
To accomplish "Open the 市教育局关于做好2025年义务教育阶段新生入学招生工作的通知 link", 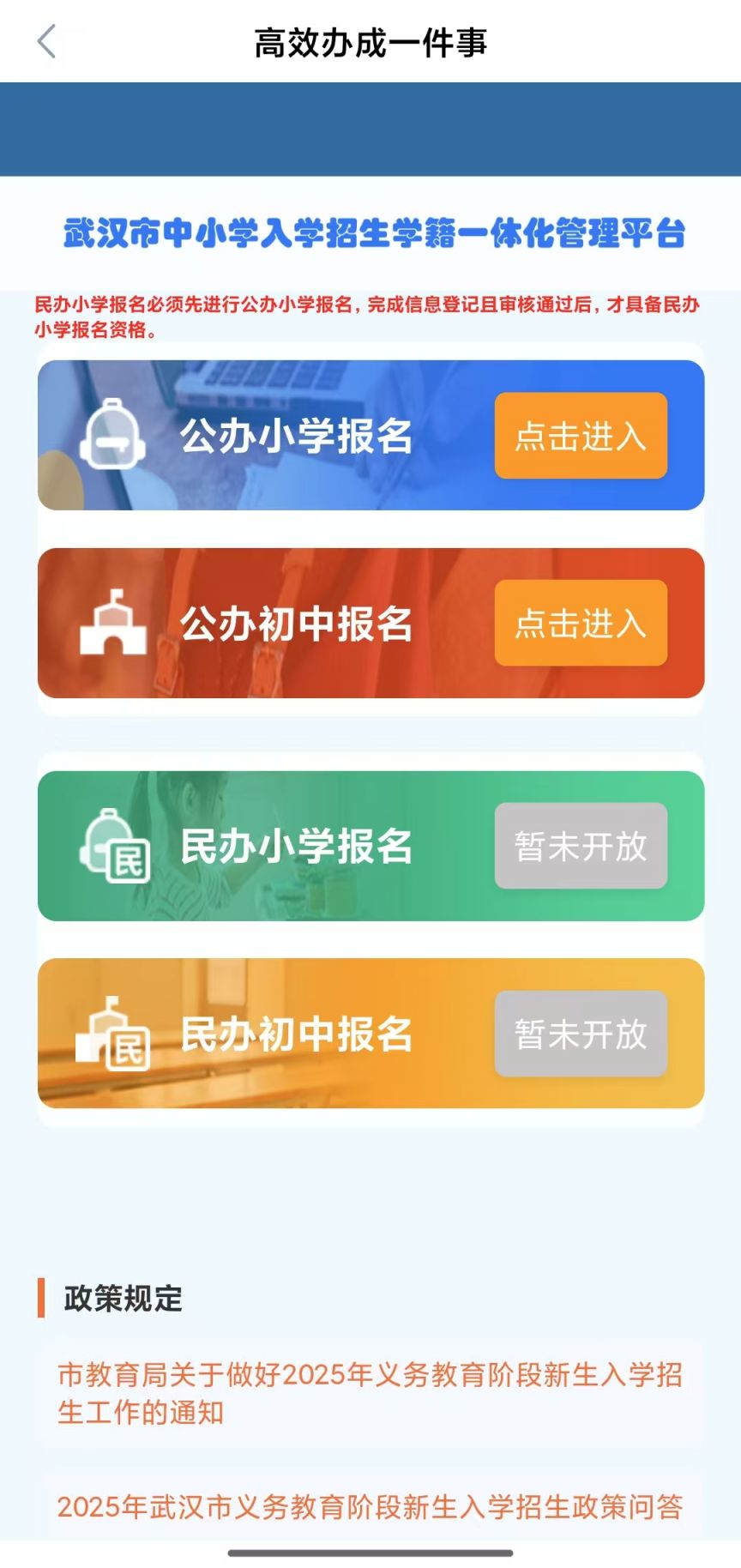I will (x=370, y=1393).
